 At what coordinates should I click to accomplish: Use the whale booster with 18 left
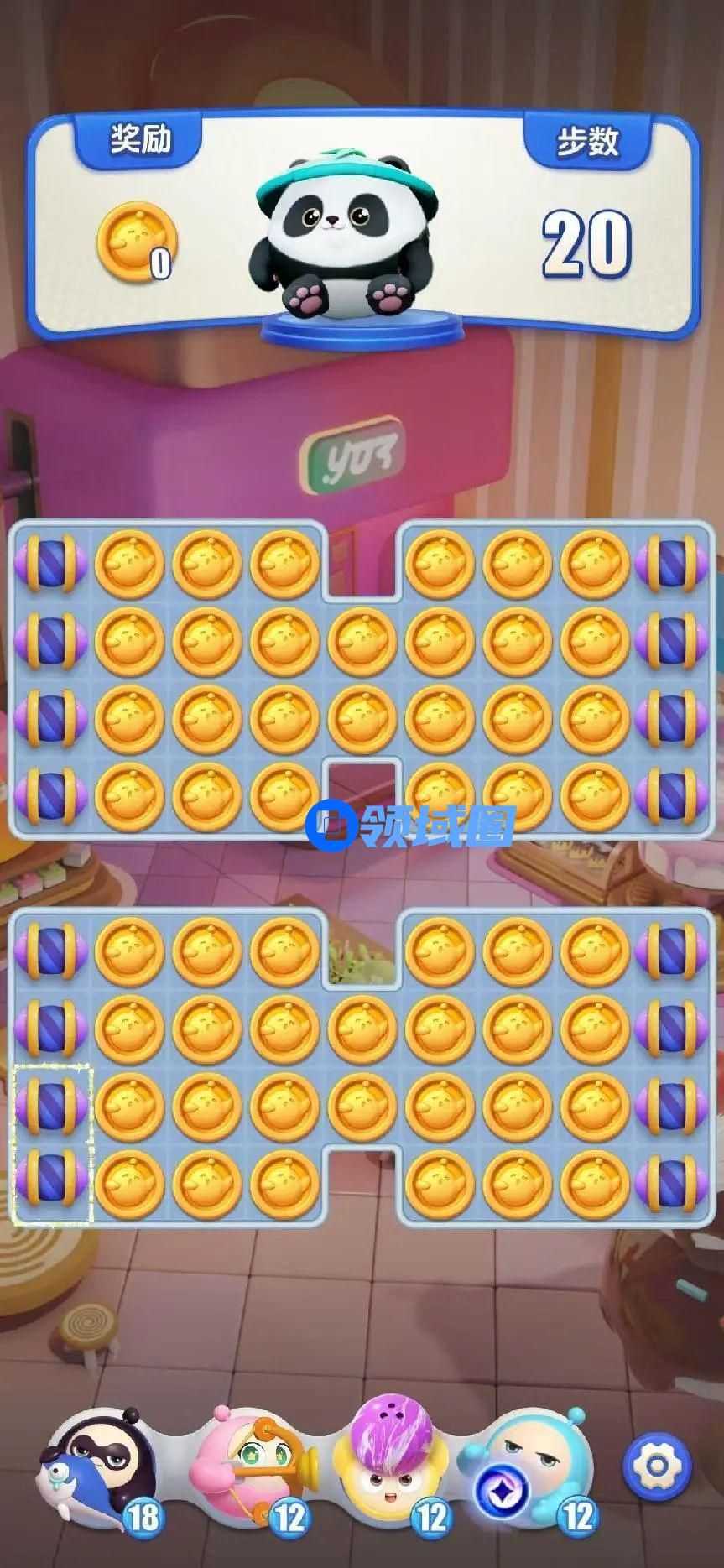coord(99,1466)
